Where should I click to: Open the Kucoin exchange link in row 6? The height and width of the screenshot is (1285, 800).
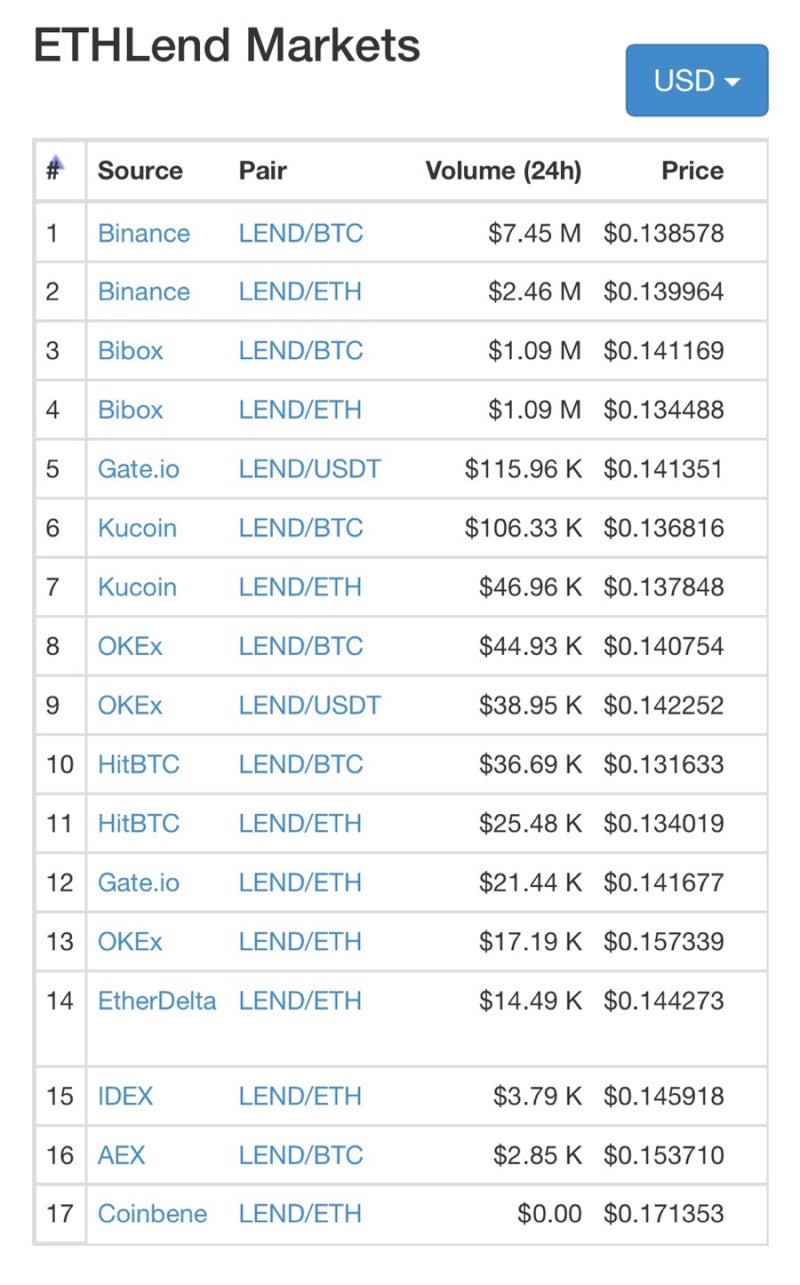tap(136, 528)
